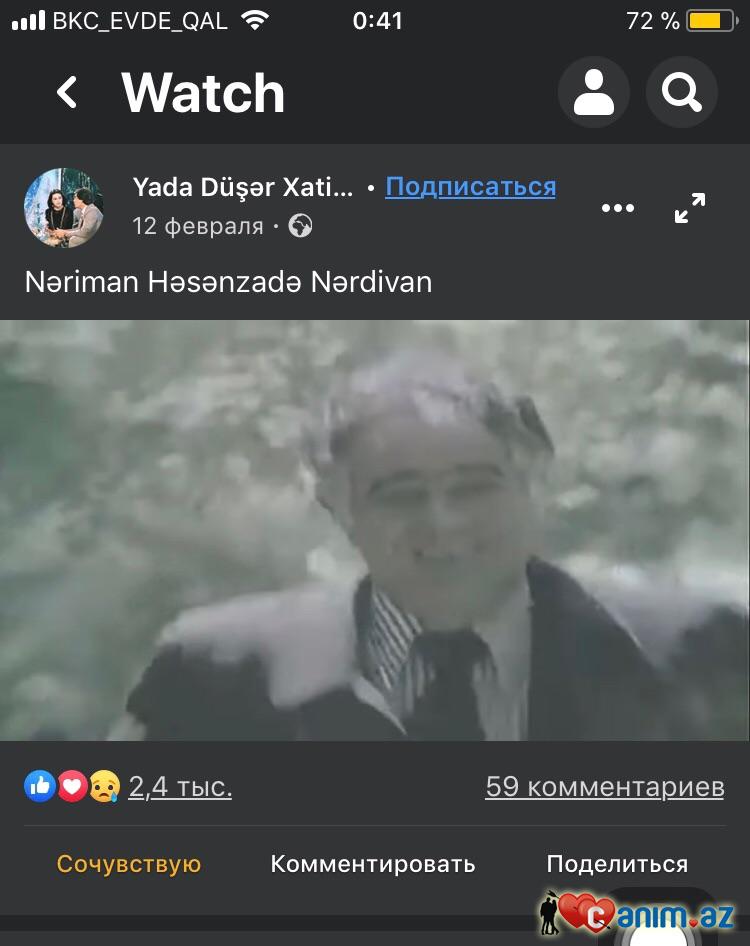
Task: Share the post via Поделиться
Action: [x=616, y=864]
